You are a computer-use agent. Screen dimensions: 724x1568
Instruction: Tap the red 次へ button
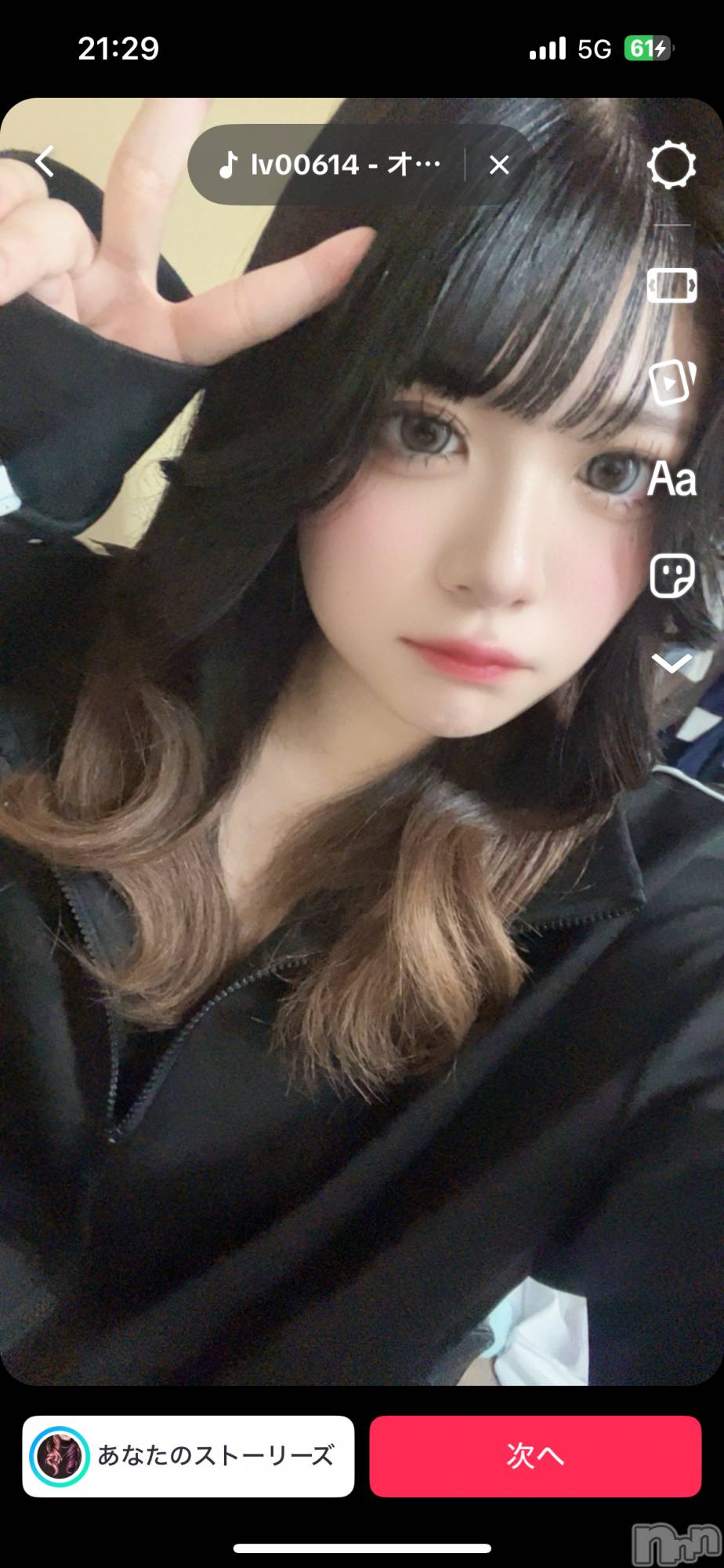(x=535, y=1456)
